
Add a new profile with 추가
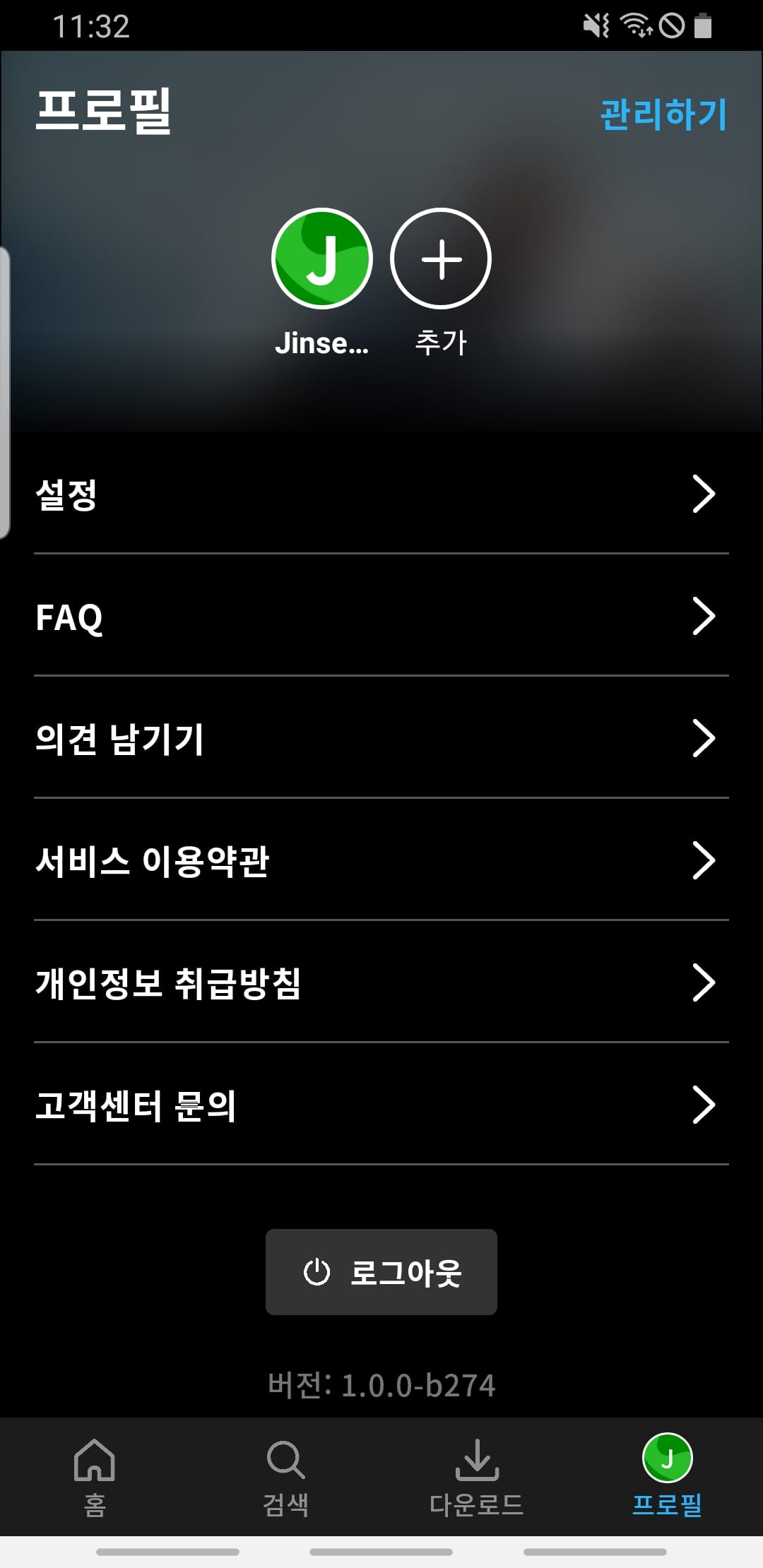441,259
